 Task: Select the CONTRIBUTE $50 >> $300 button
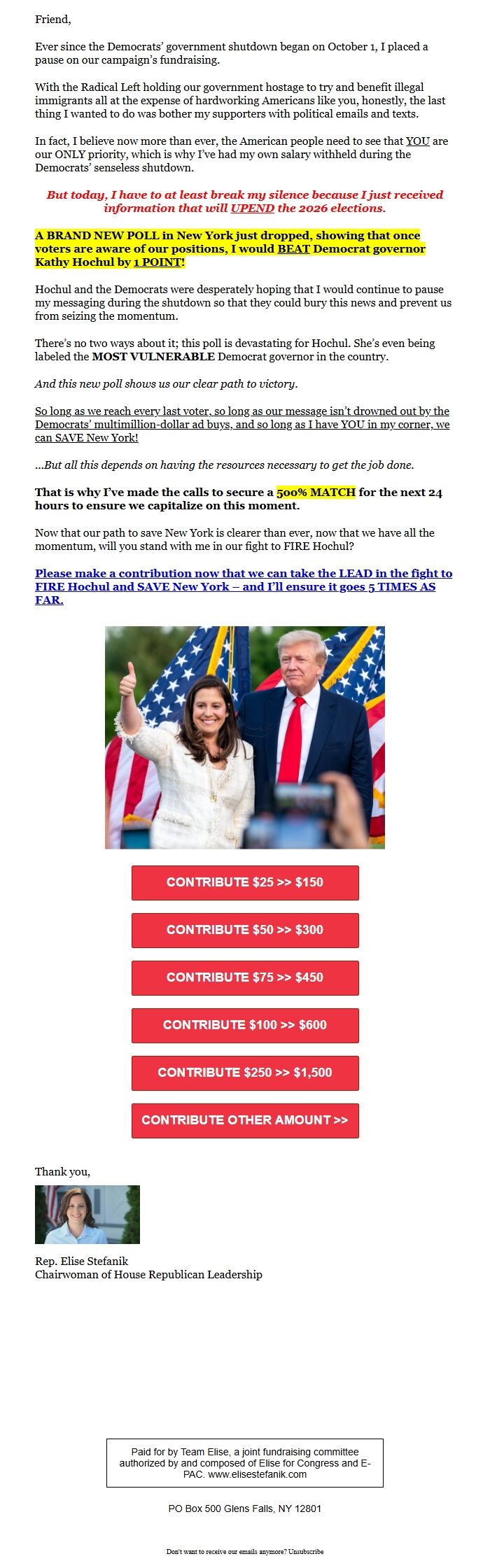pos(245,930)
